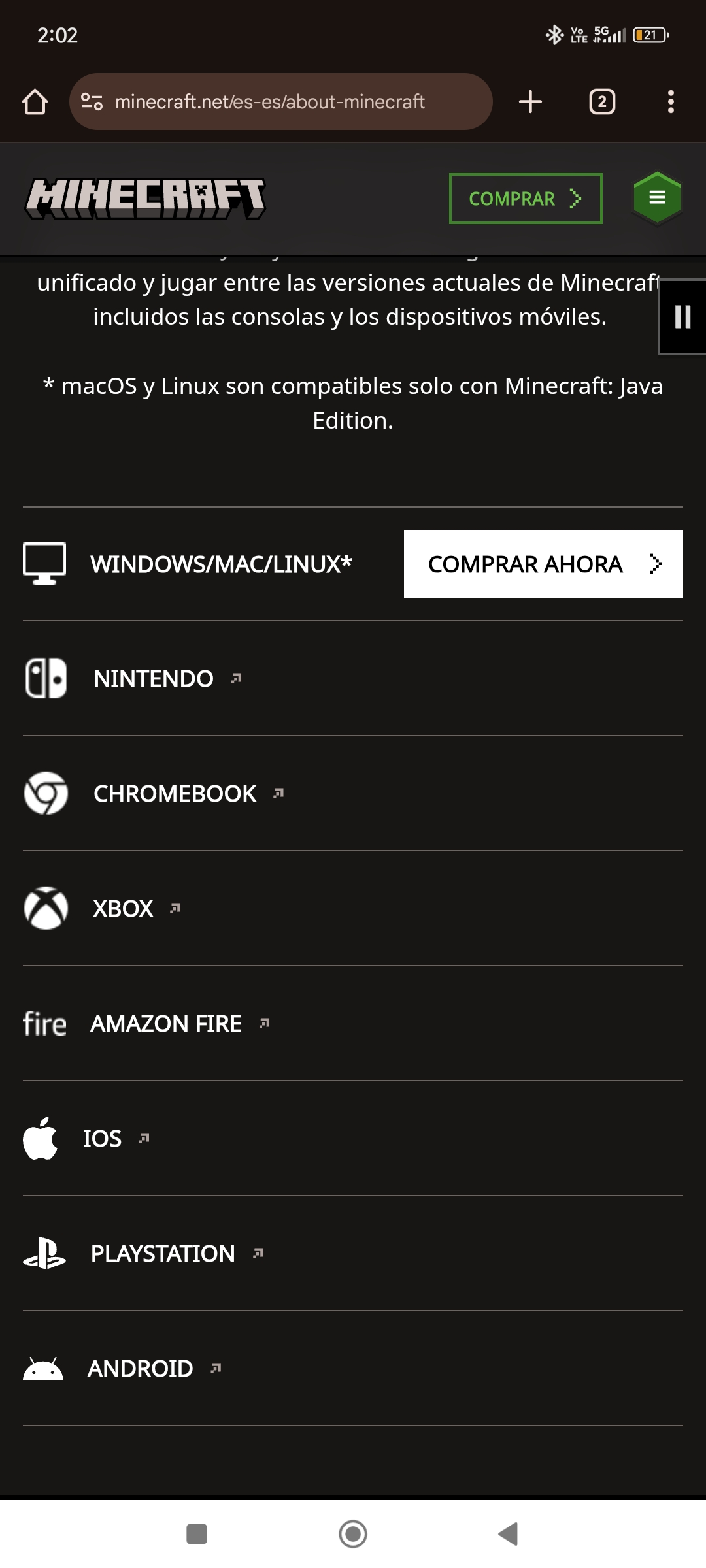Open the Minecraft hamburger menu
Screen dimensions: 706x1568
(x=657, y=197)
